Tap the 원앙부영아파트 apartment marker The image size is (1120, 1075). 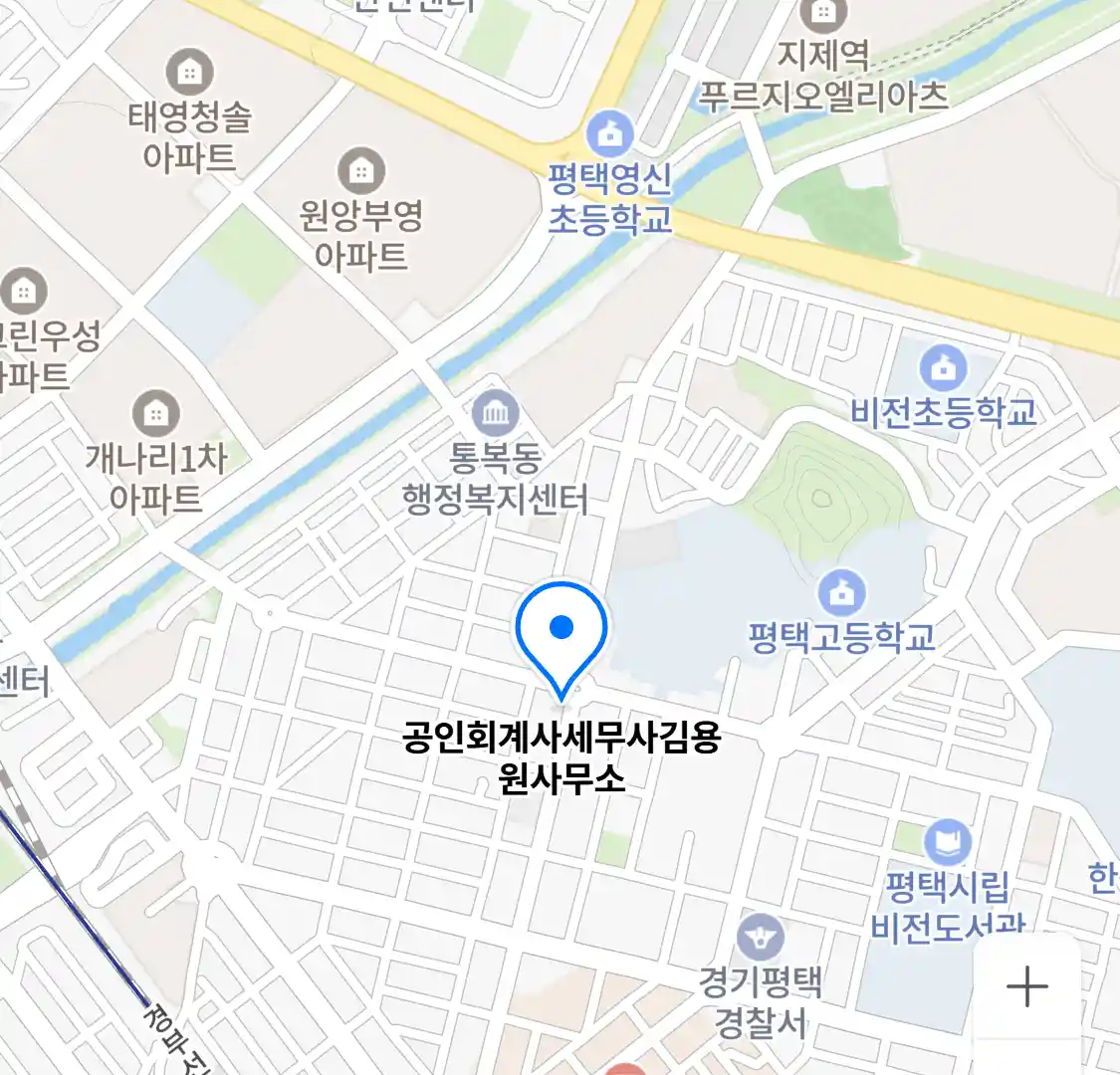pos(360,171)
